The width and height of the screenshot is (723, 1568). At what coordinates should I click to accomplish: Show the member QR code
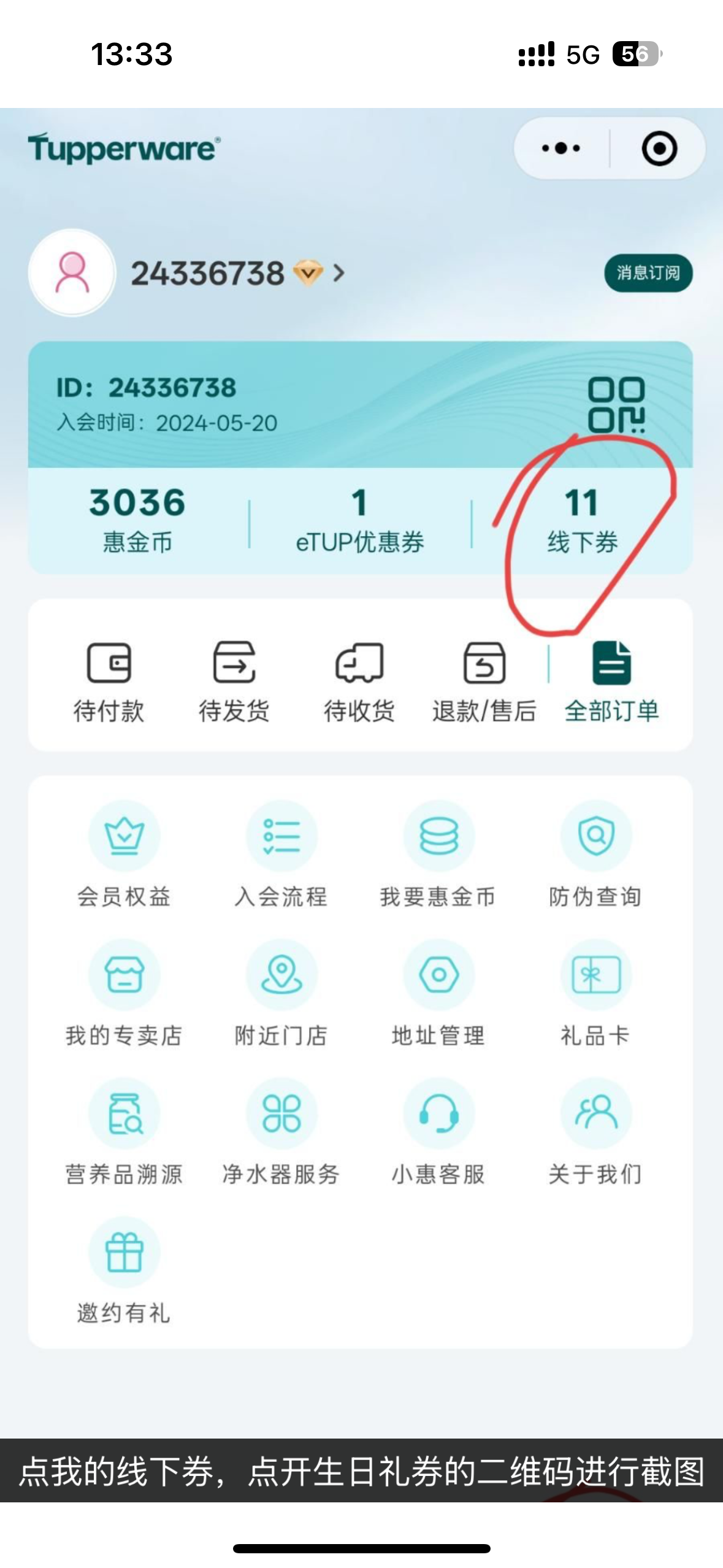pos(616,405)
